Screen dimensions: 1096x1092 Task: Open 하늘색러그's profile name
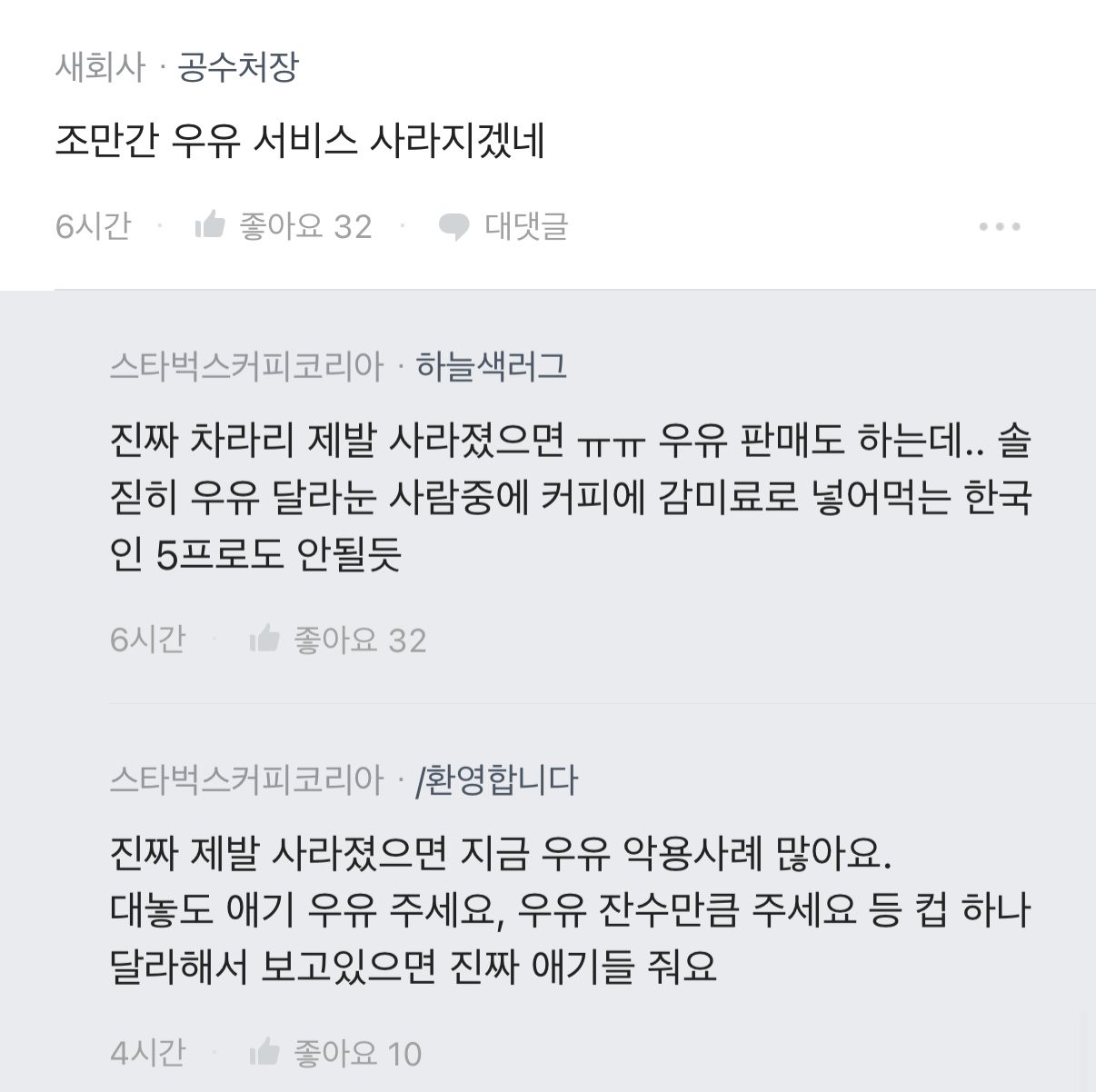492,366
